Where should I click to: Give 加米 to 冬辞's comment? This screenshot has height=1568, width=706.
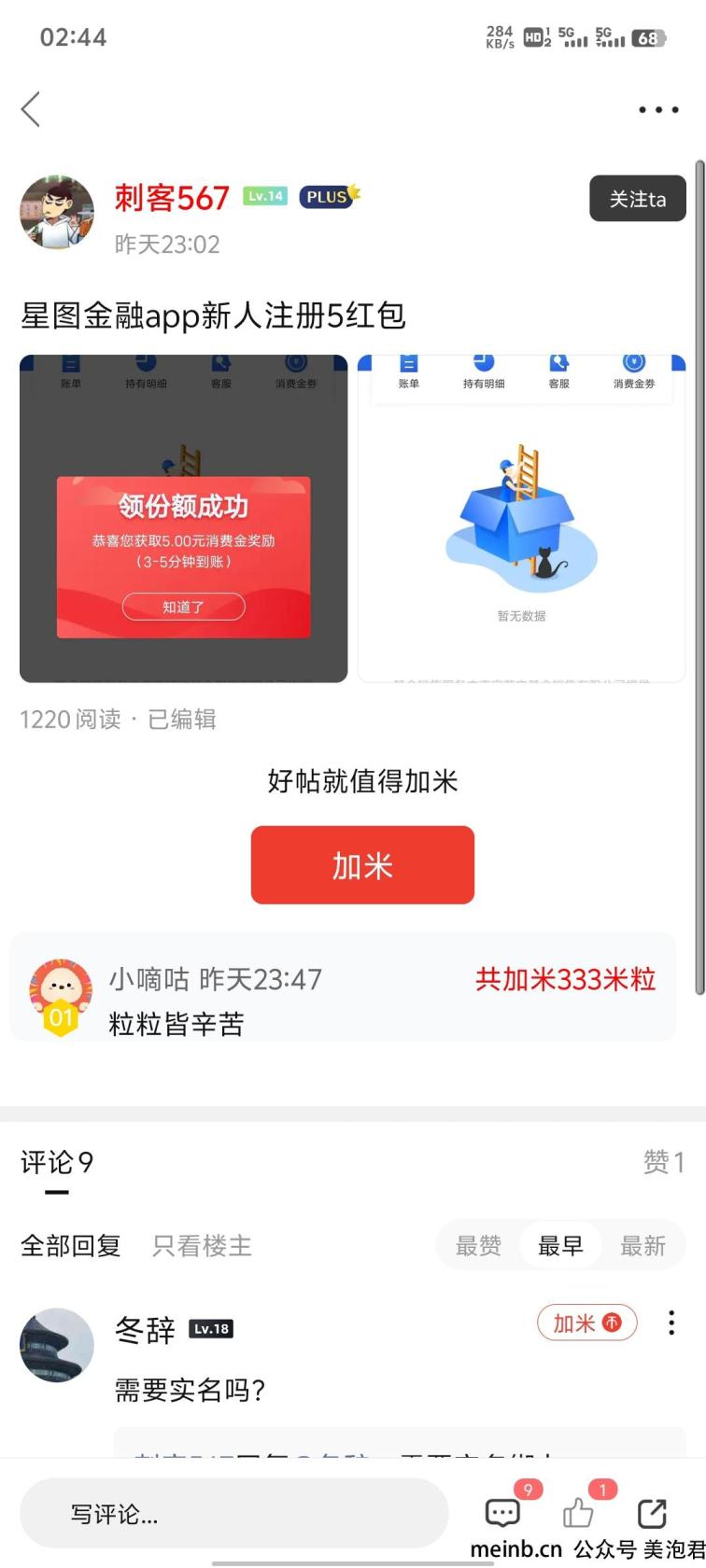[587, 1323]
